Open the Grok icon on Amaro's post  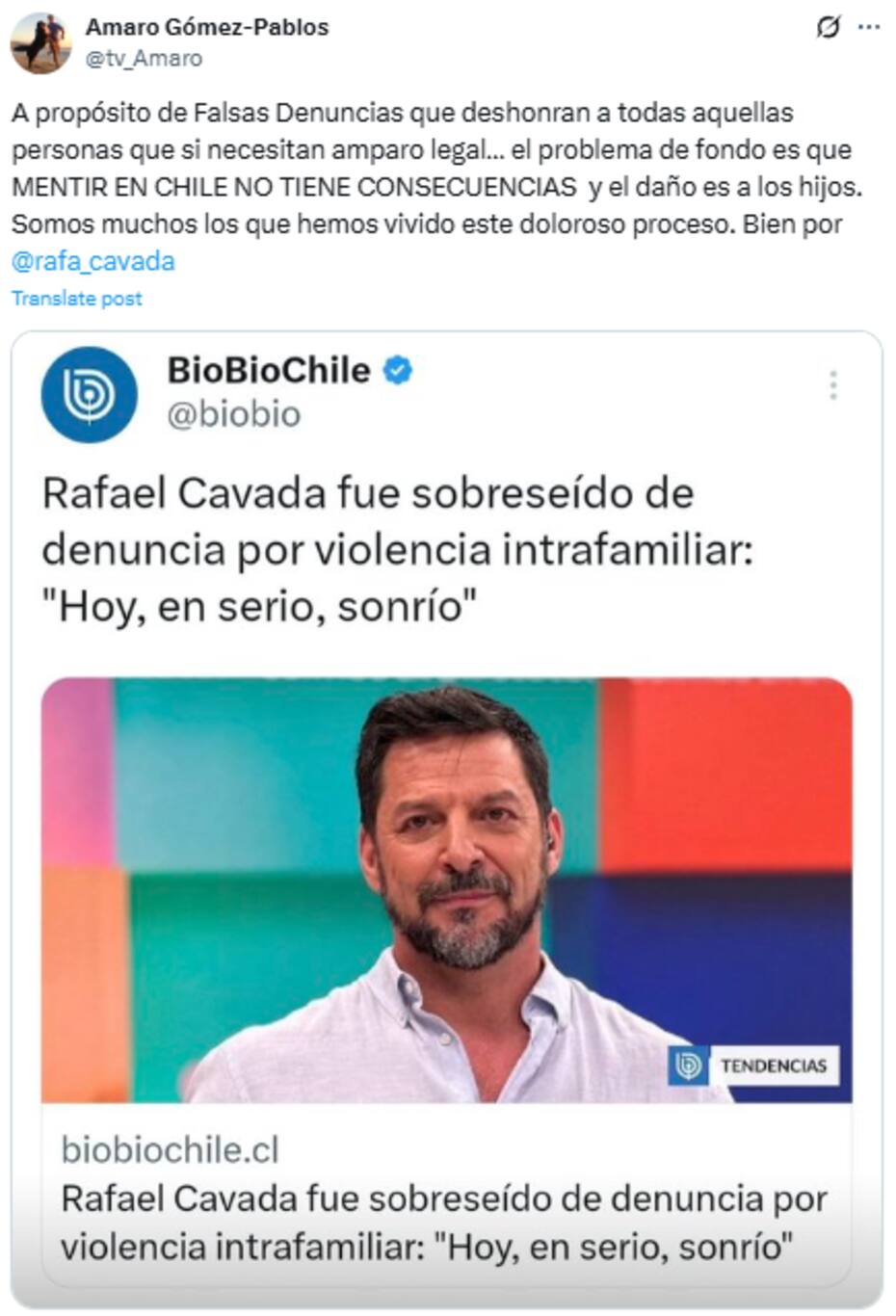pos(828,27)
